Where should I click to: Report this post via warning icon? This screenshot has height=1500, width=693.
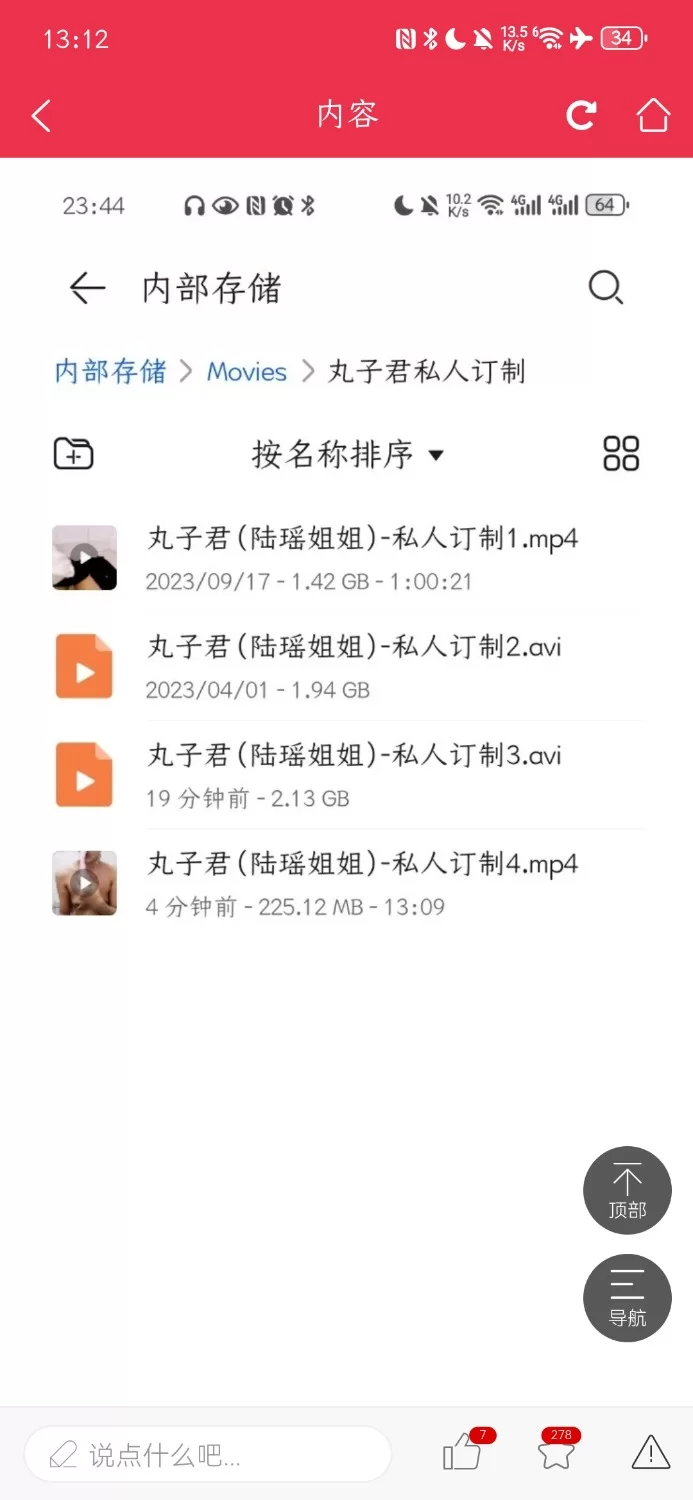click(650, 1452)
